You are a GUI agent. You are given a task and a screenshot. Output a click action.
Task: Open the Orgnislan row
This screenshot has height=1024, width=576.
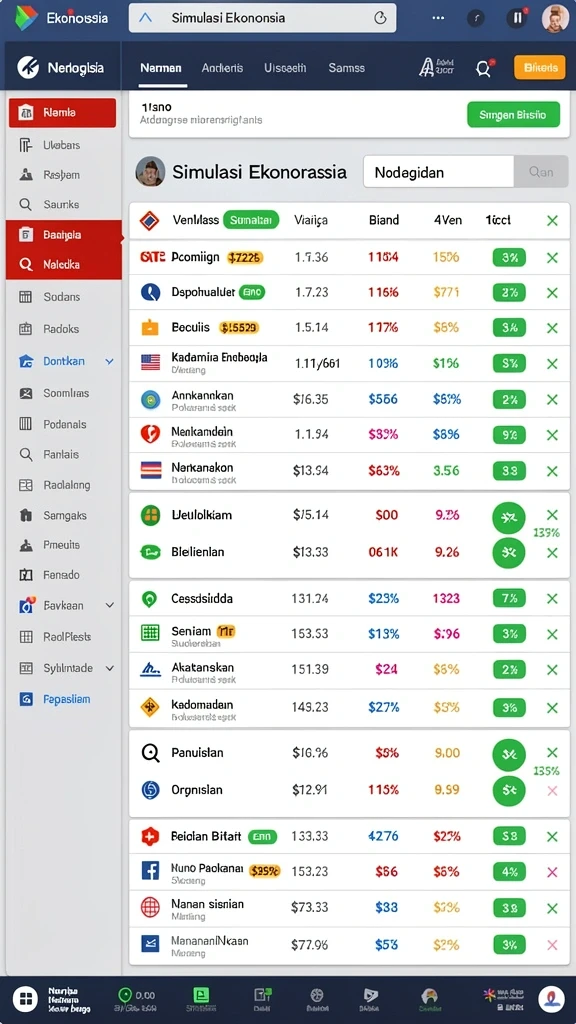(x=349, y=790)
